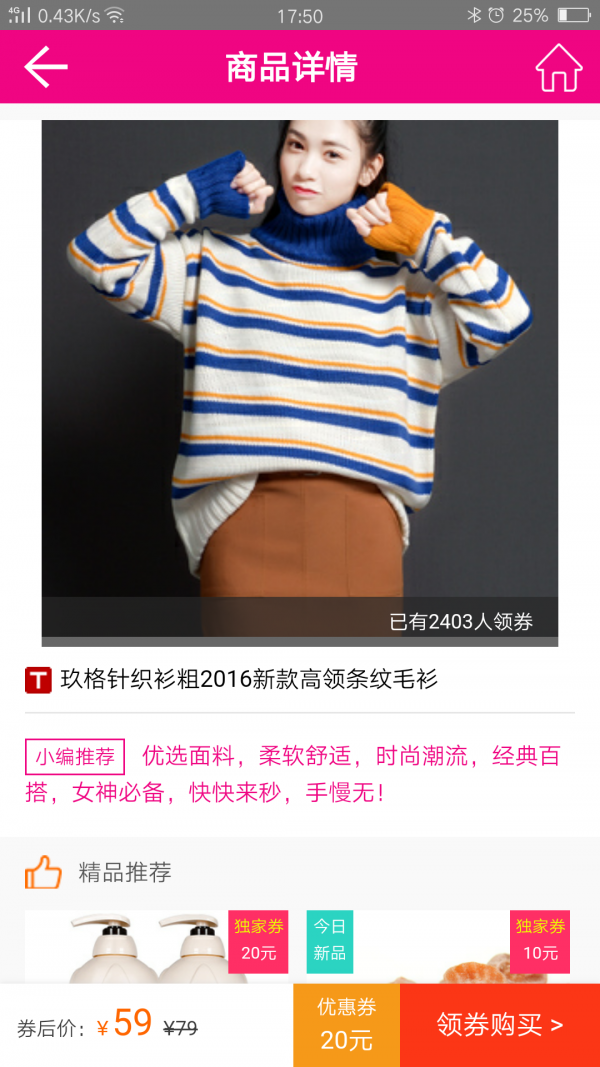Claim the 20元 优惠券 coupon
Viewport: 600px width, 1067px height.
pos(346,1024)
